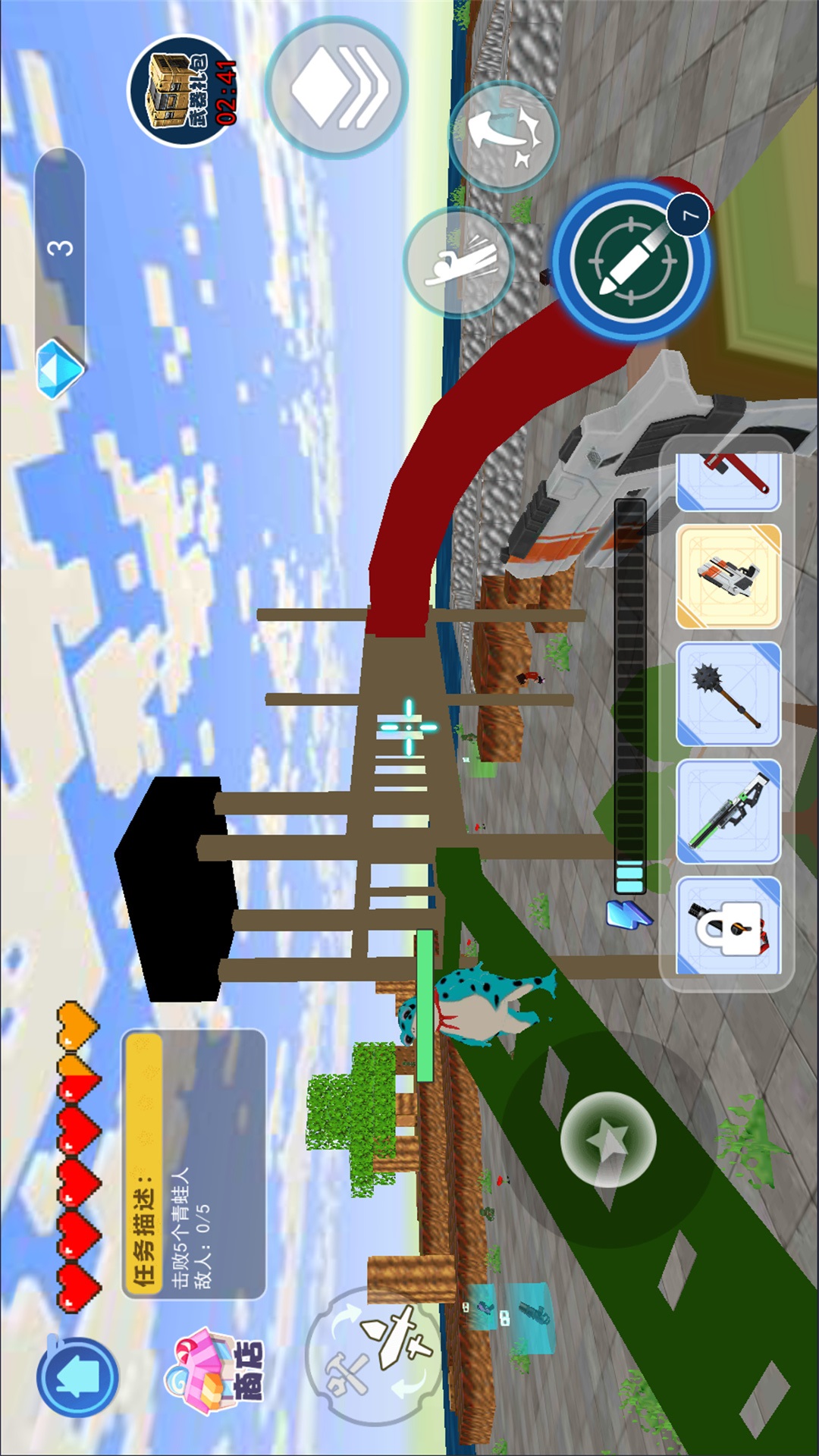Select the green rifle weapon slot
This screenshot has height=1456, width=819.
tap(728, 811)
